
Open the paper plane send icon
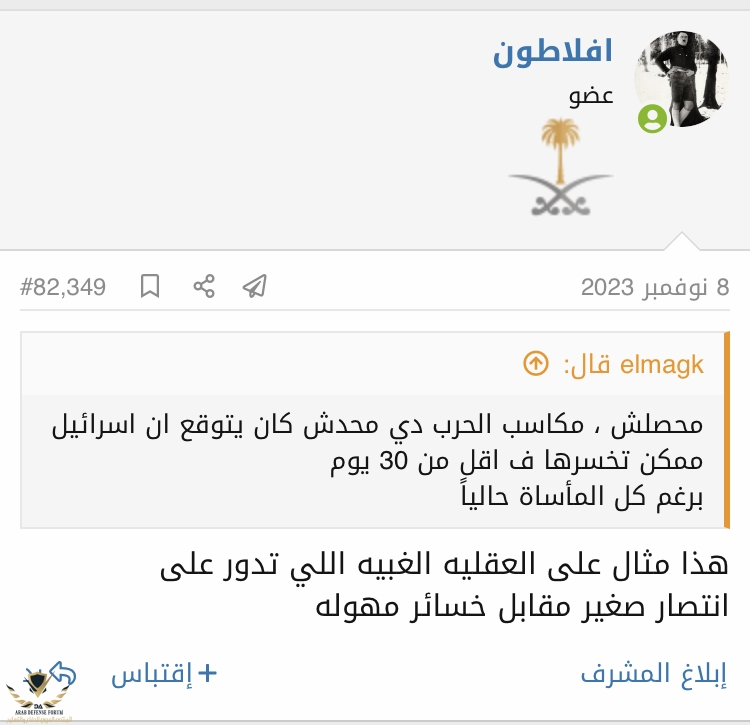click(x=255, y=288)
